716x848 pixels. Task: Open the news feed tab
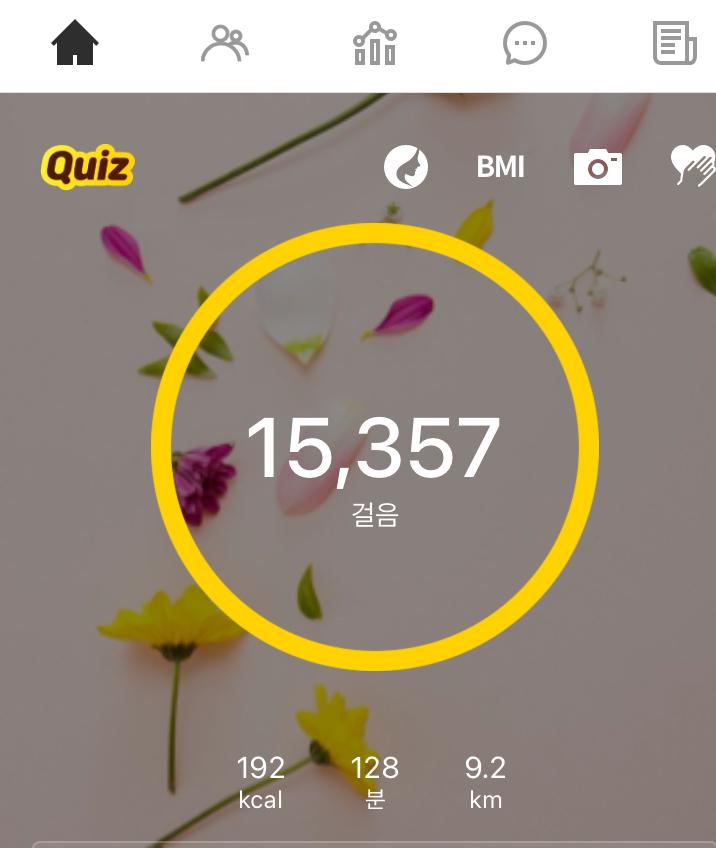(675, 44)
